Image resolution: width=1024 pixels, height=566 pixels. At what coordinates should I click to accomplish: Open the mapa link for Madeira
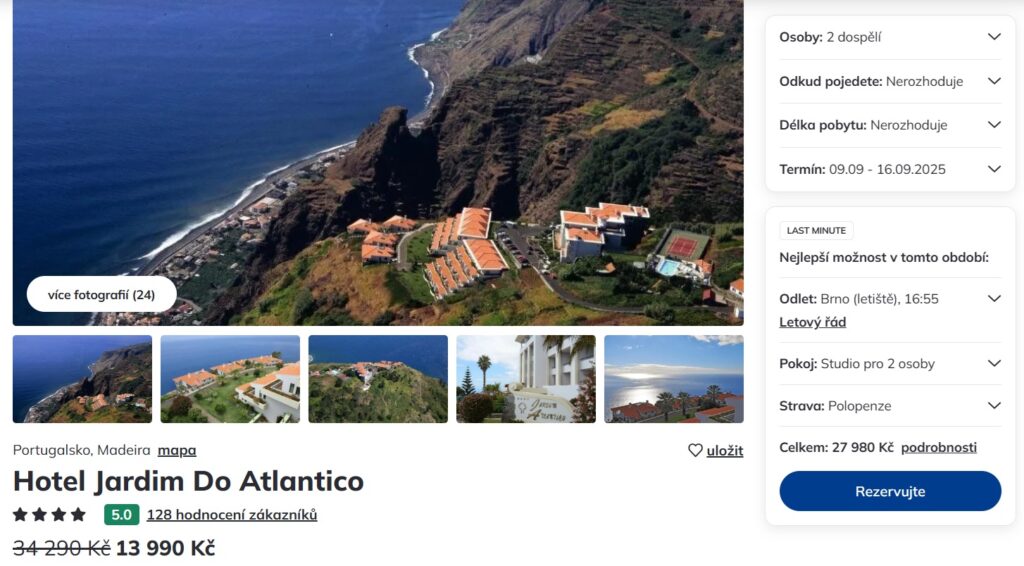[177, 450]
